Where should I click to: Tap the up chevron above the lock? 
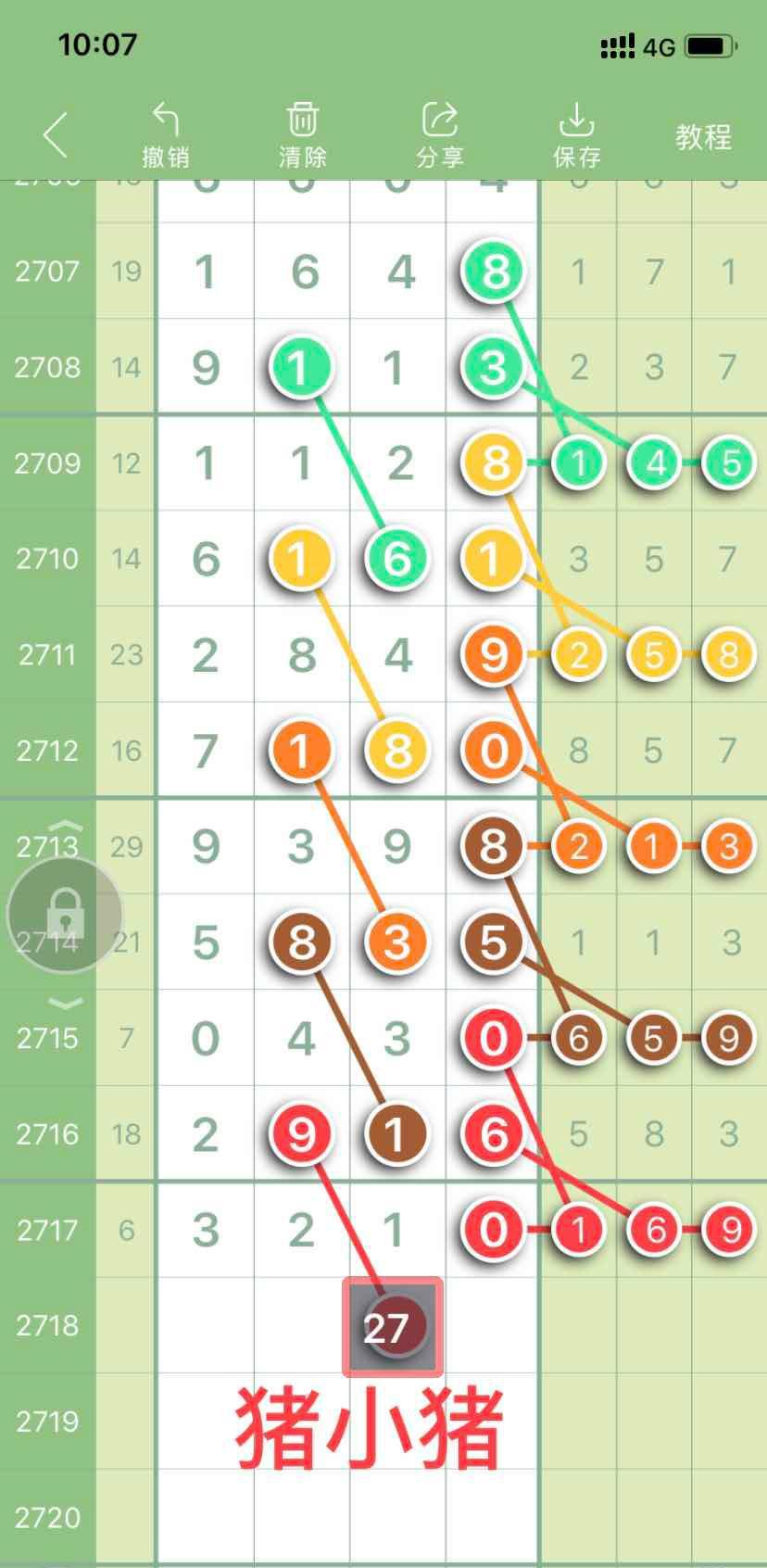click(x=65, y=827)
